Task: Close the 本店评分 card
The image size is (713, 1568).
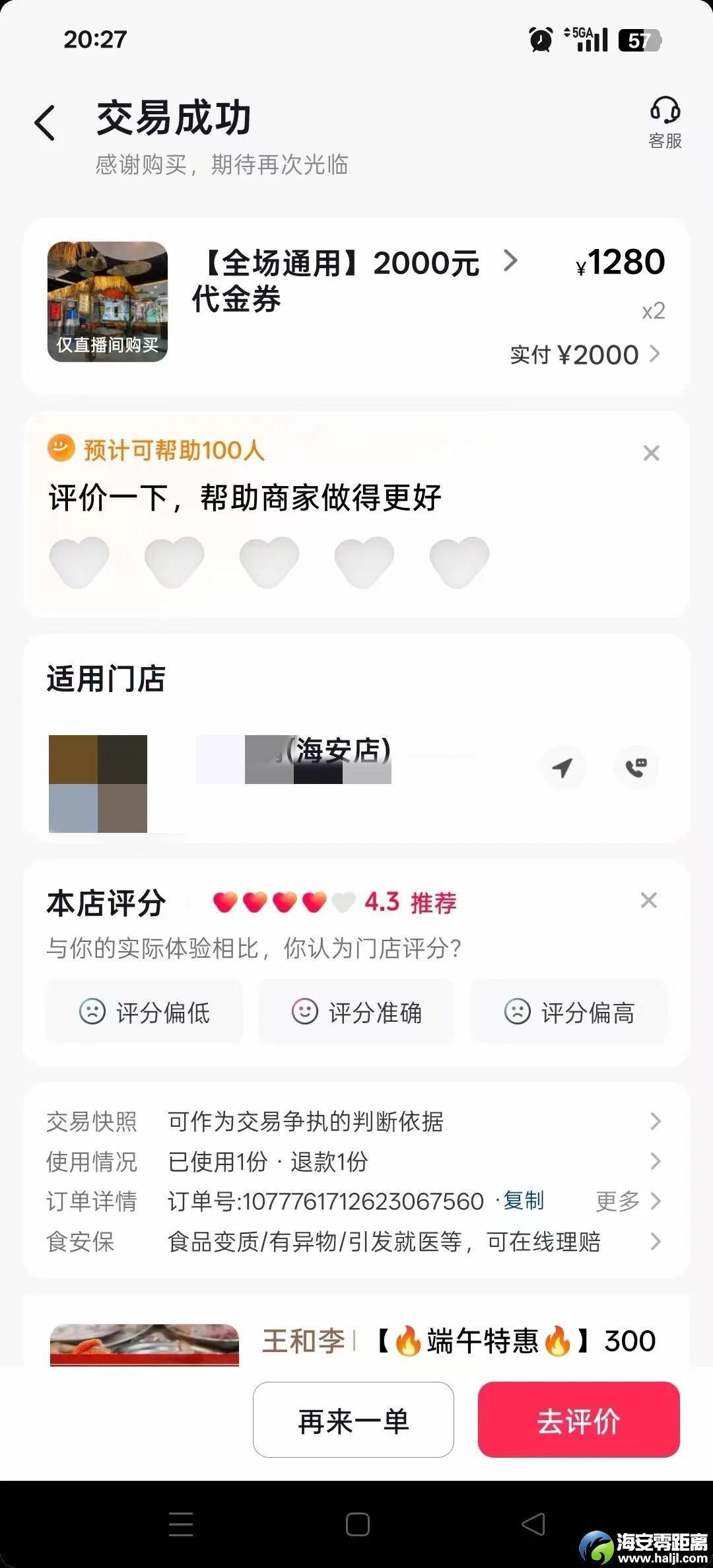Action: [x=648, y=900]
